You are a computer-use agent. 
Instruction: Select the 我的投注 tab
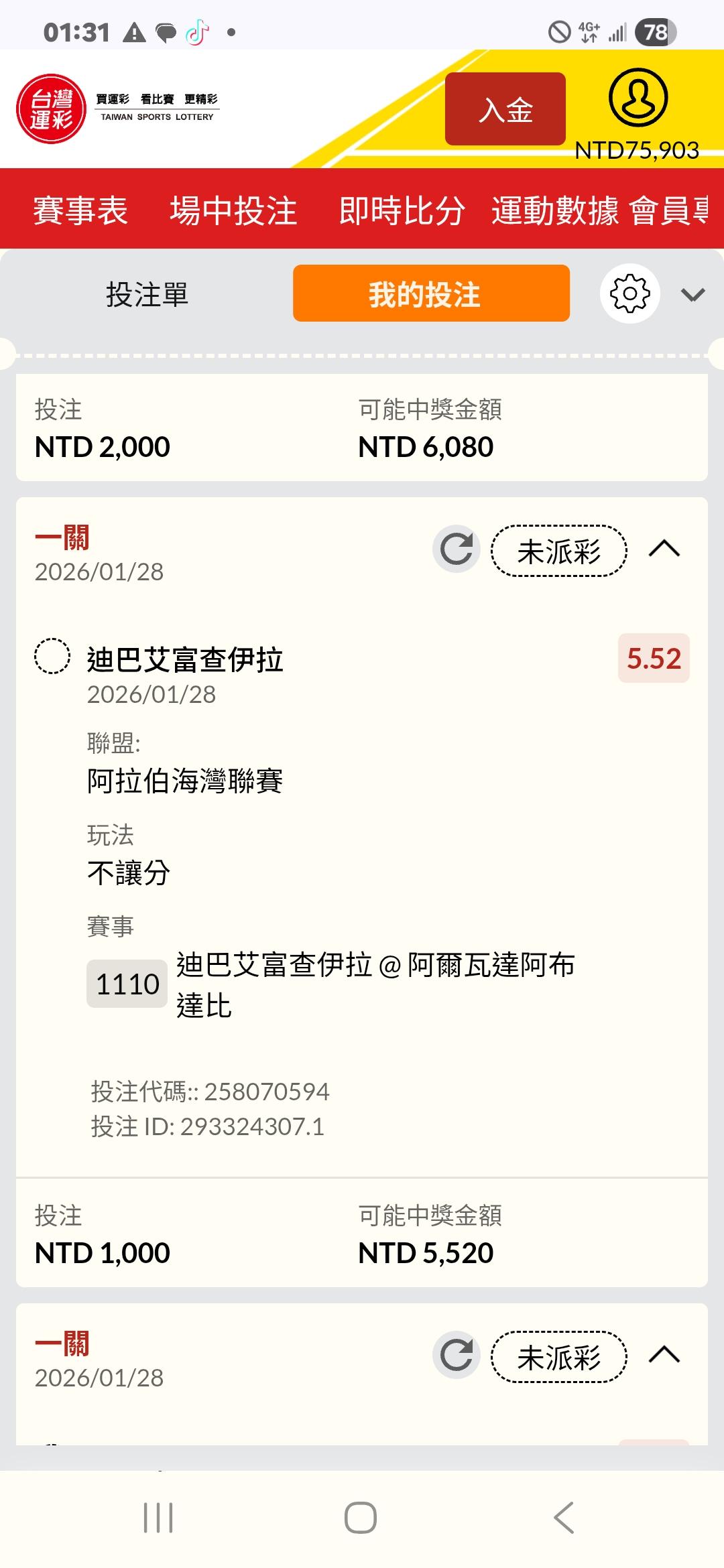tap(431, 293)
